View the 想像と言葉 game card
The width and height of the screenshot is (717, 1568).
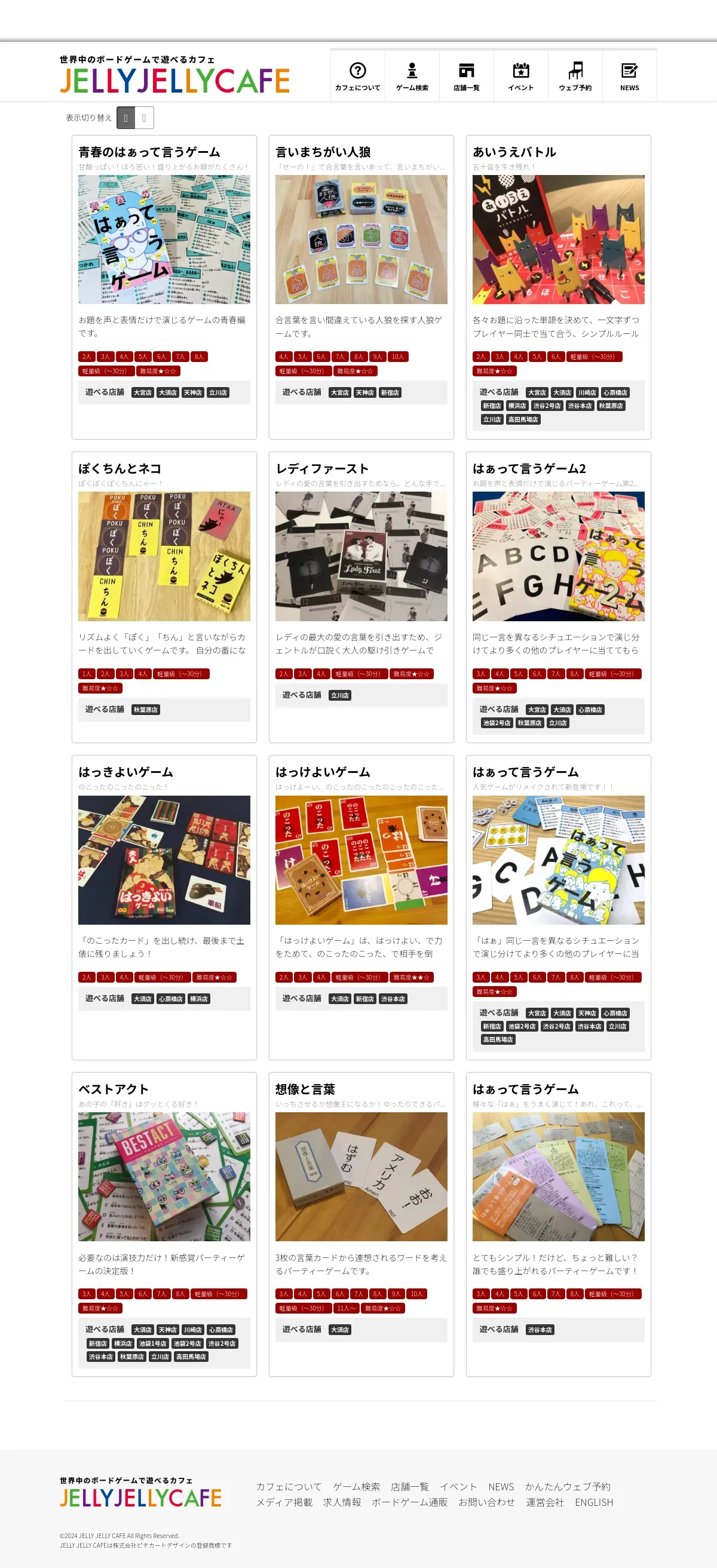[x=361, y=1224]
